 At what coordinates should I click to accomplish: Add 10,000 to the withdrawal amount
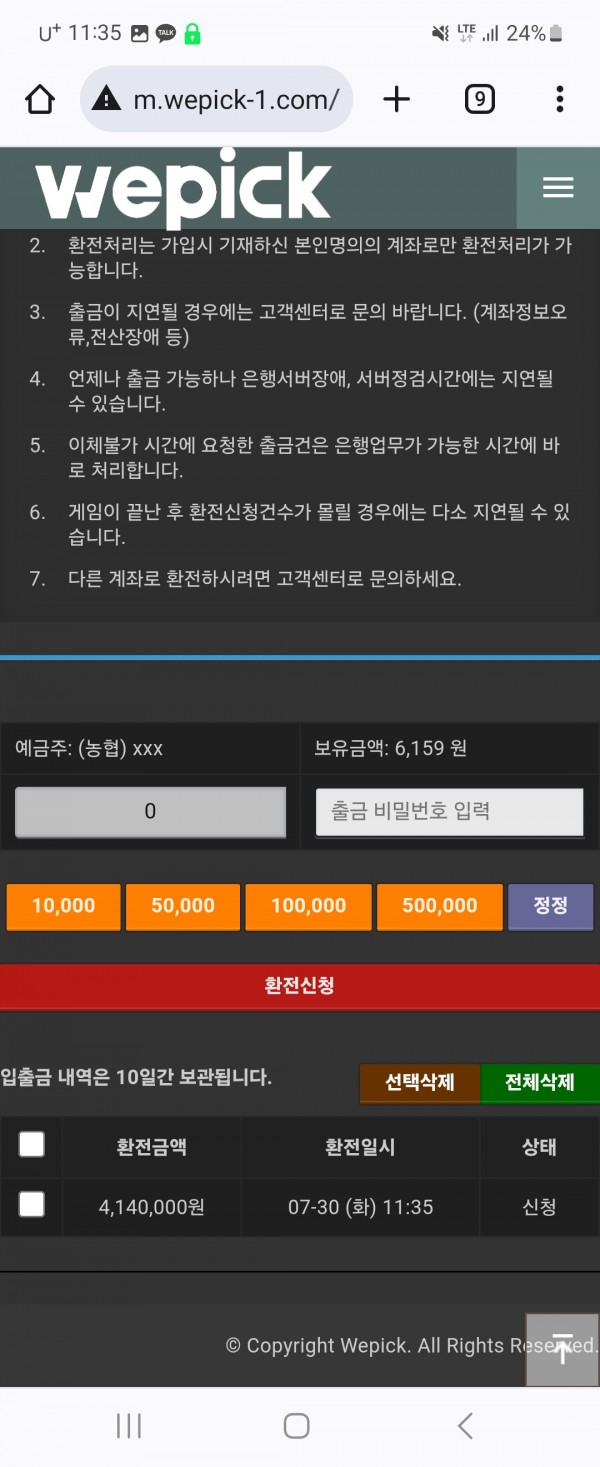coord(63,906)
